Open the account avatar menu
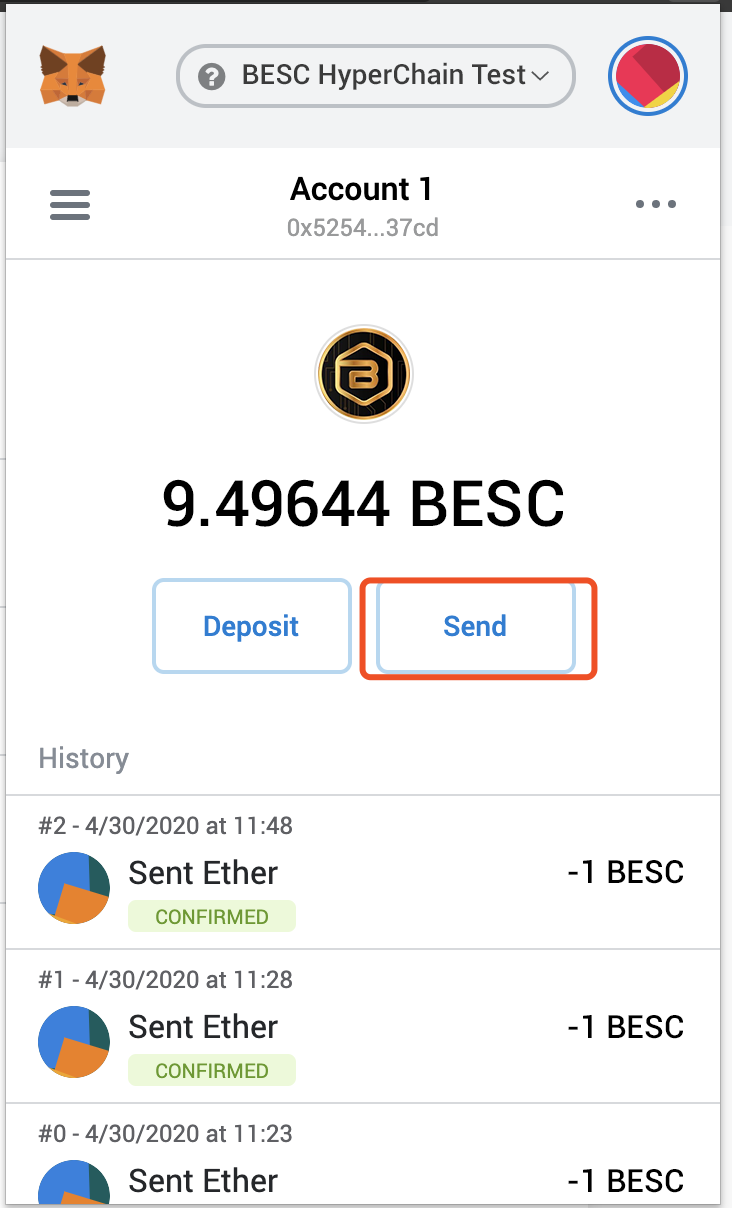Image resolution: width=732 pixels, height=1208 pixels. pos(646,76)
